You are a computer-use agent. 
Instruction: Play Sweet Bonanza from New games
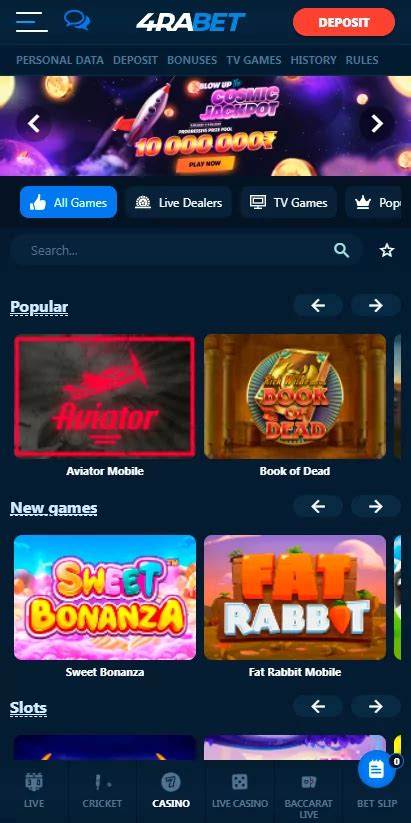click(x=105, y=597)
